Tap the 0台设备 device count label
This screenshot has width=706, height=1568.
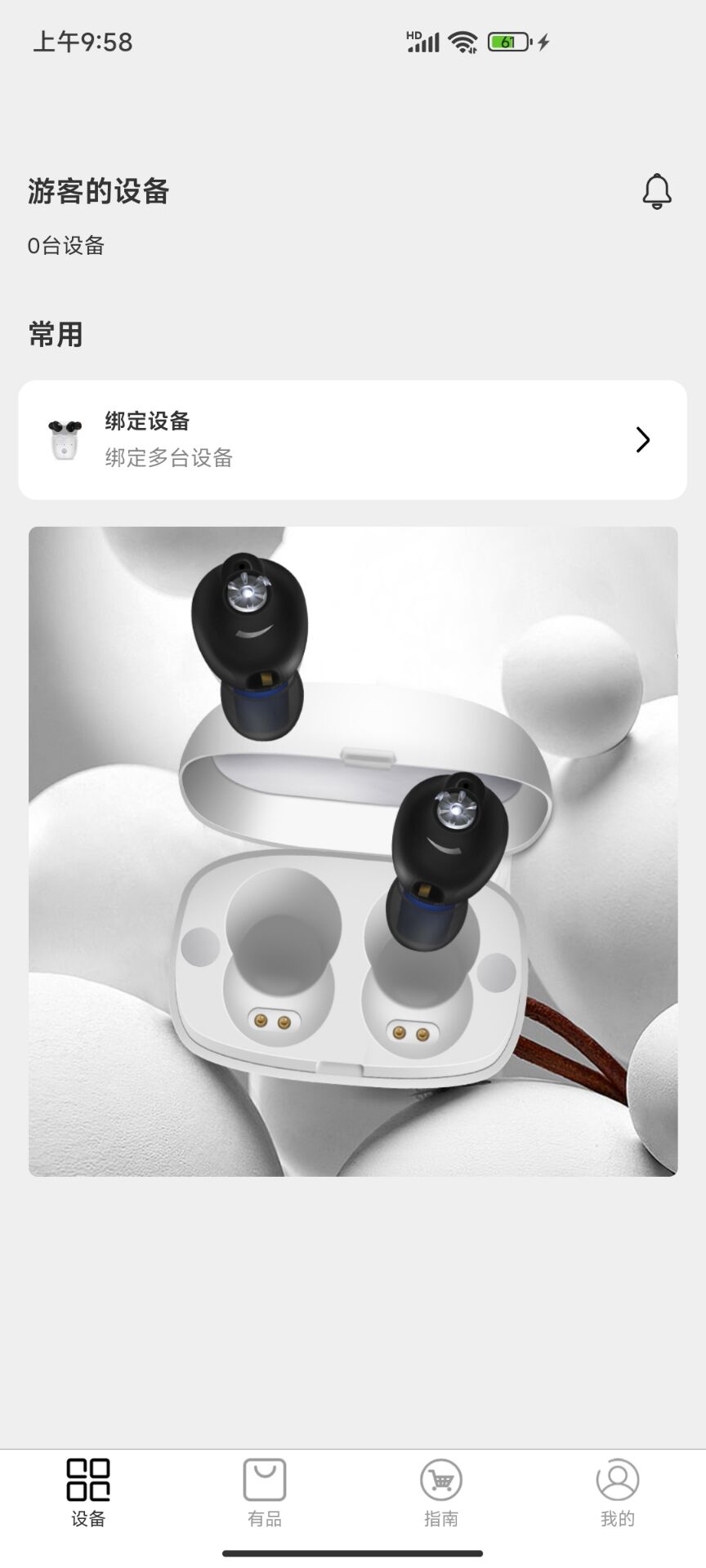click(65, 246)
